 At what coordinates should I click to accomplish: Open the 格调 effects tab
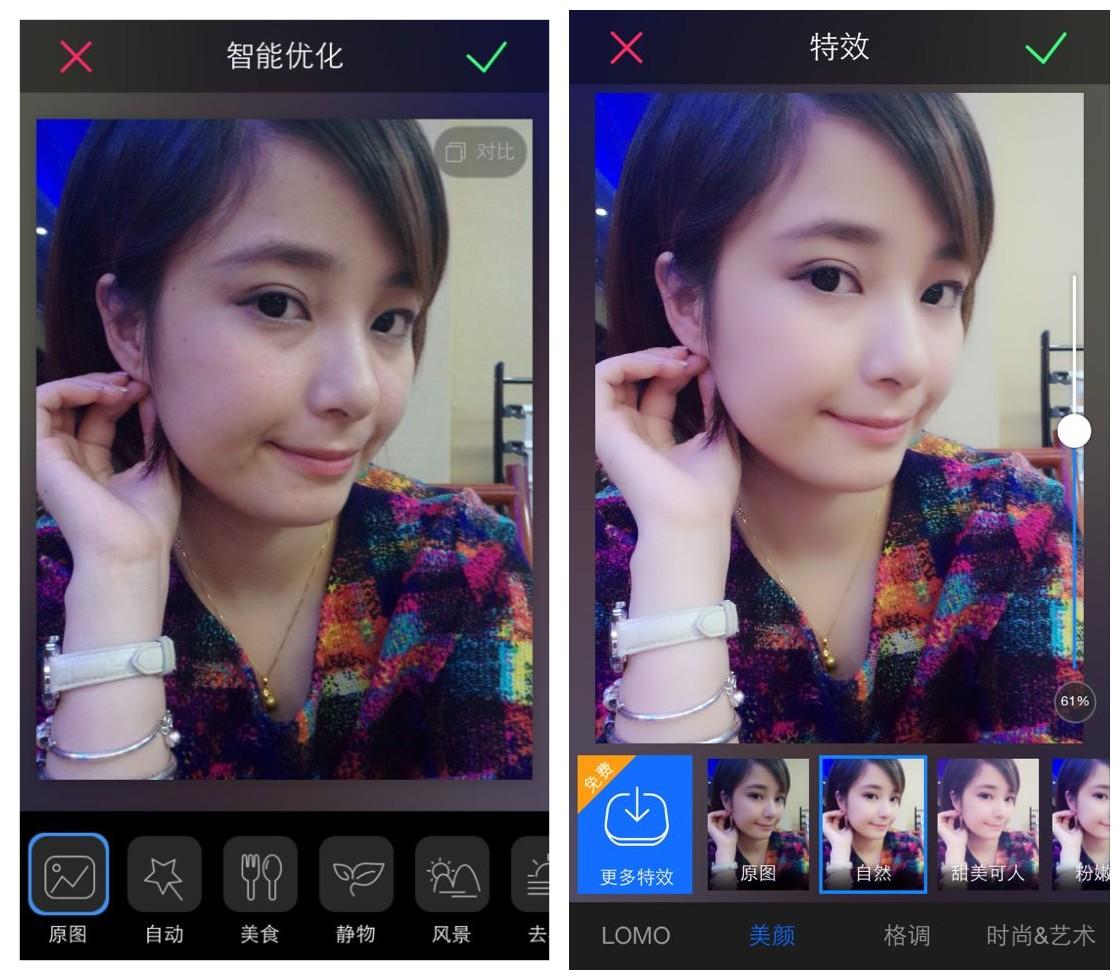click(x=906, y=936)
